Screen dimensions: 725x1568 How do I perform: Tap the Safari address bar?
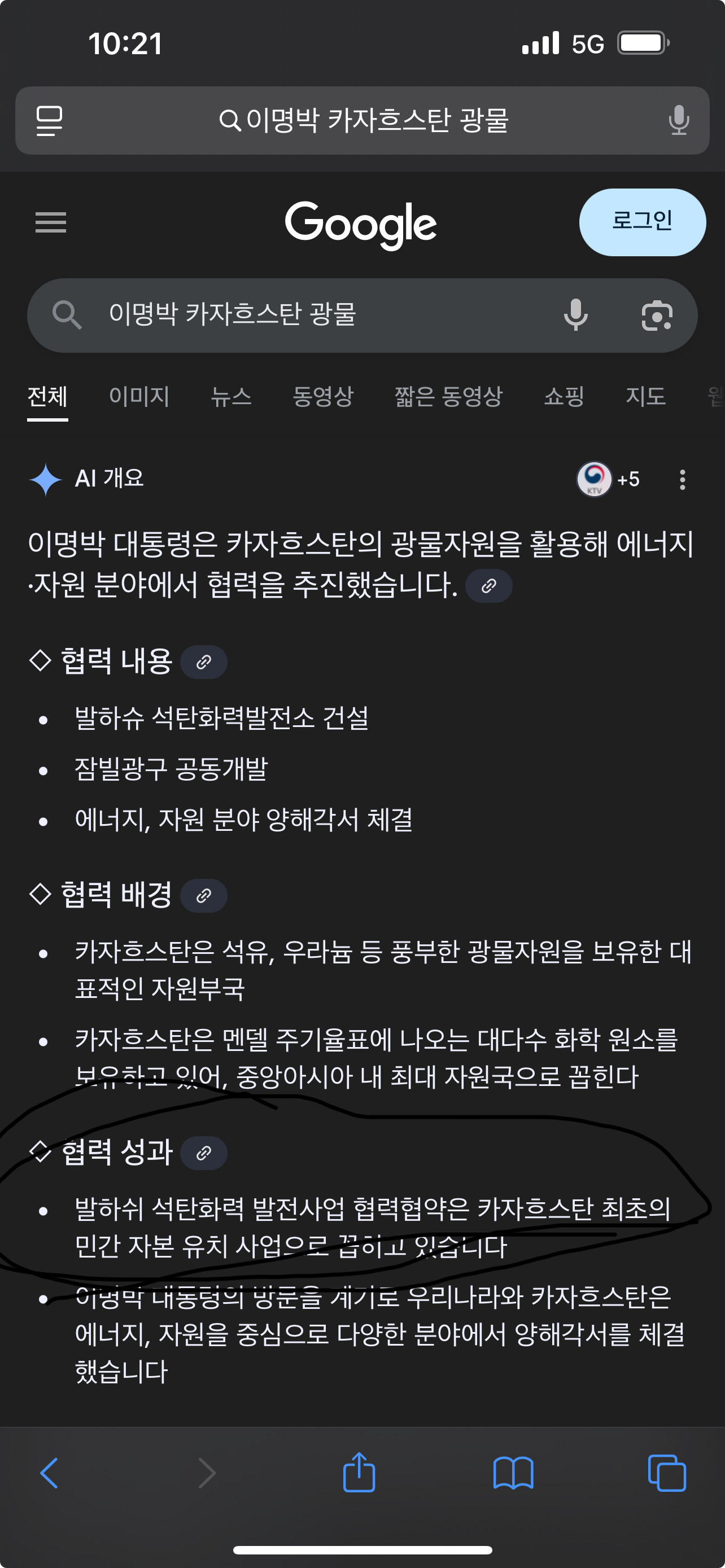coord(363,120)
